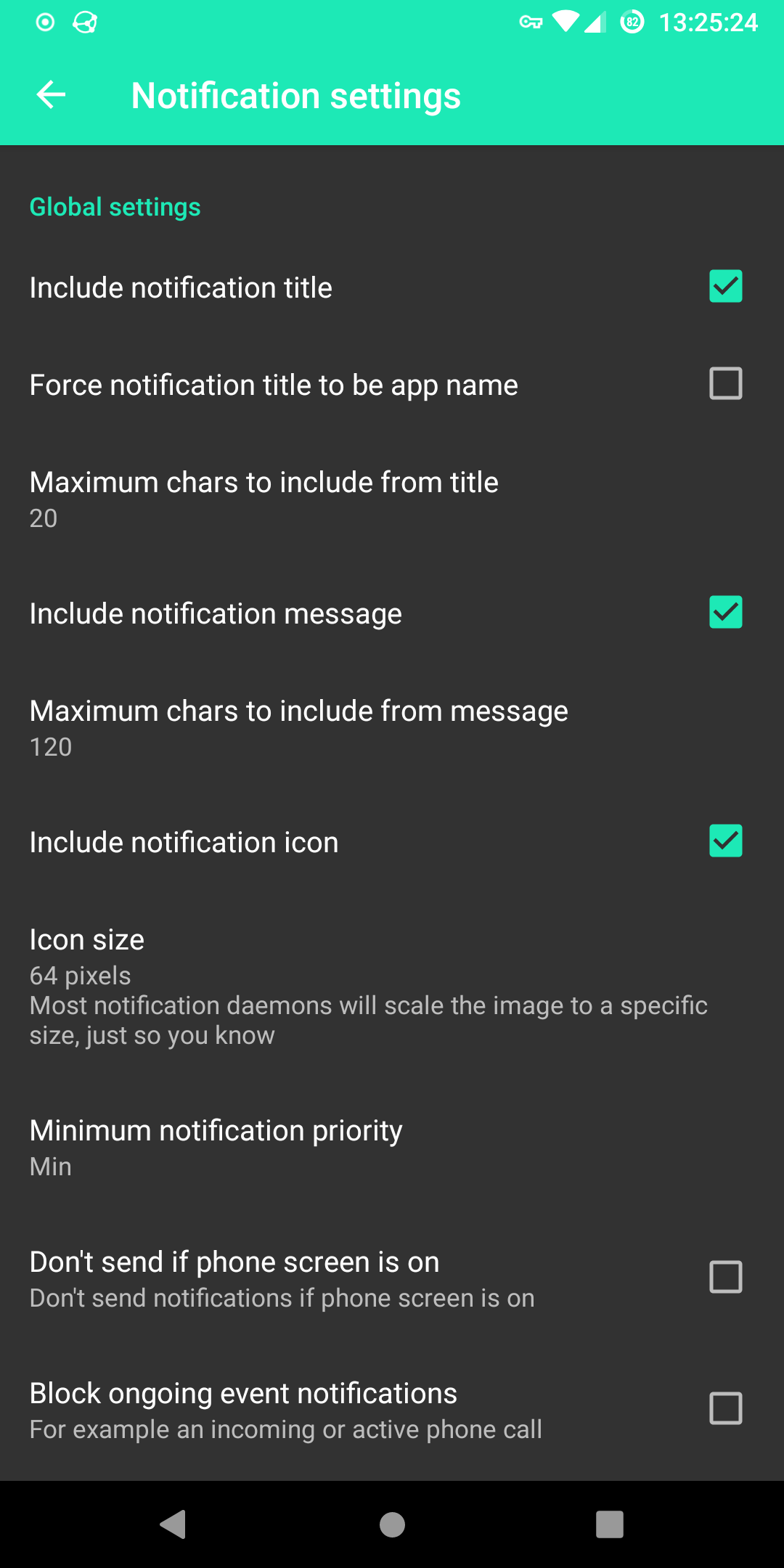784x1568 pixels.
Task: Uncheck Include notification title
Action: click(x=725, y=286)
